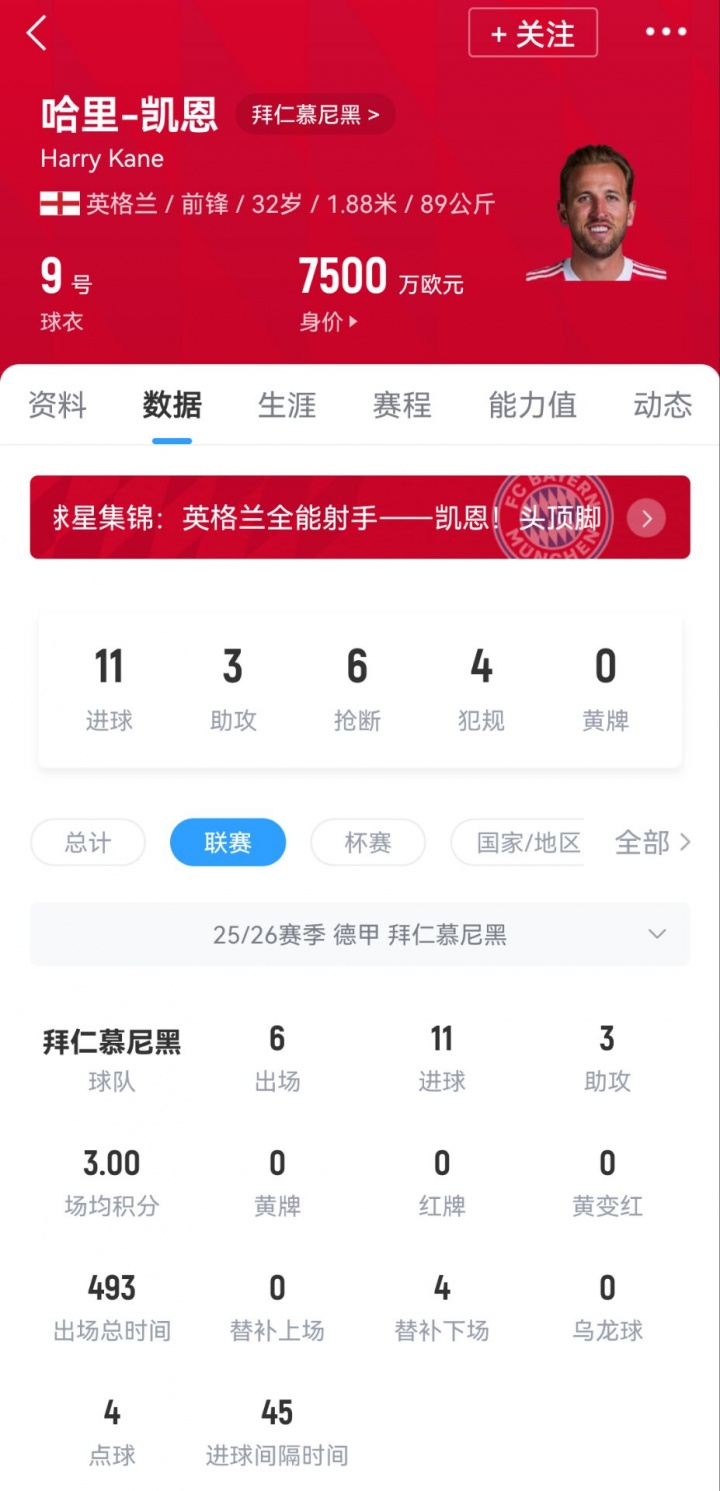Switch to the 生涯 tab
The width and height of the screenshot is (720, 1491).
point(287,405)
